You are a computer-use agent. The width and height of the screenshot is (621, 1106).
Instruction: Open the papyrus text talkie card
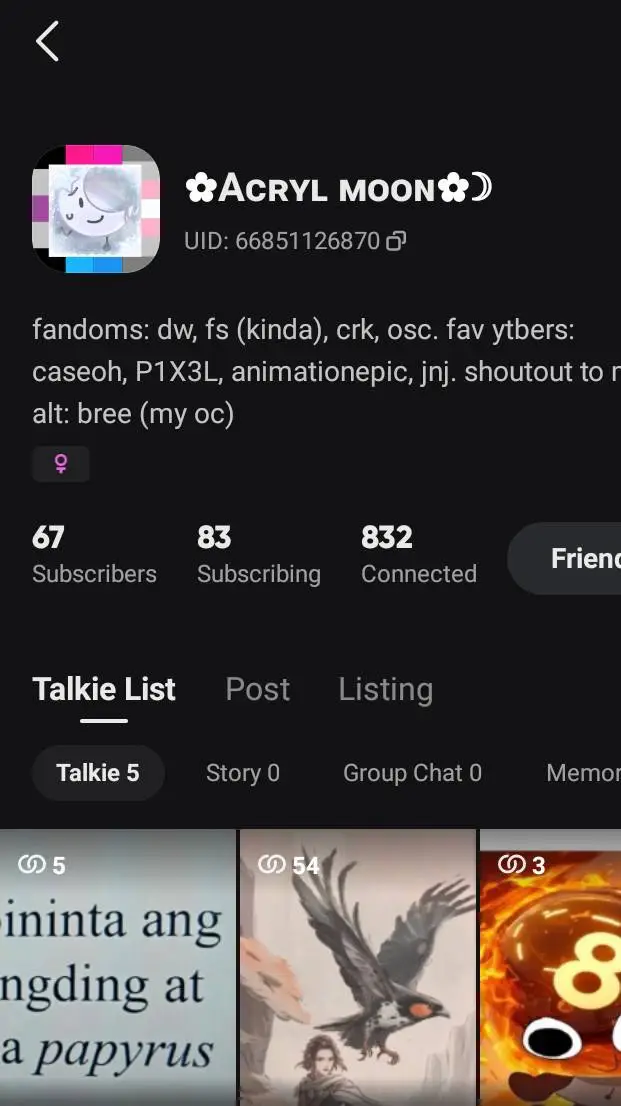117,967
